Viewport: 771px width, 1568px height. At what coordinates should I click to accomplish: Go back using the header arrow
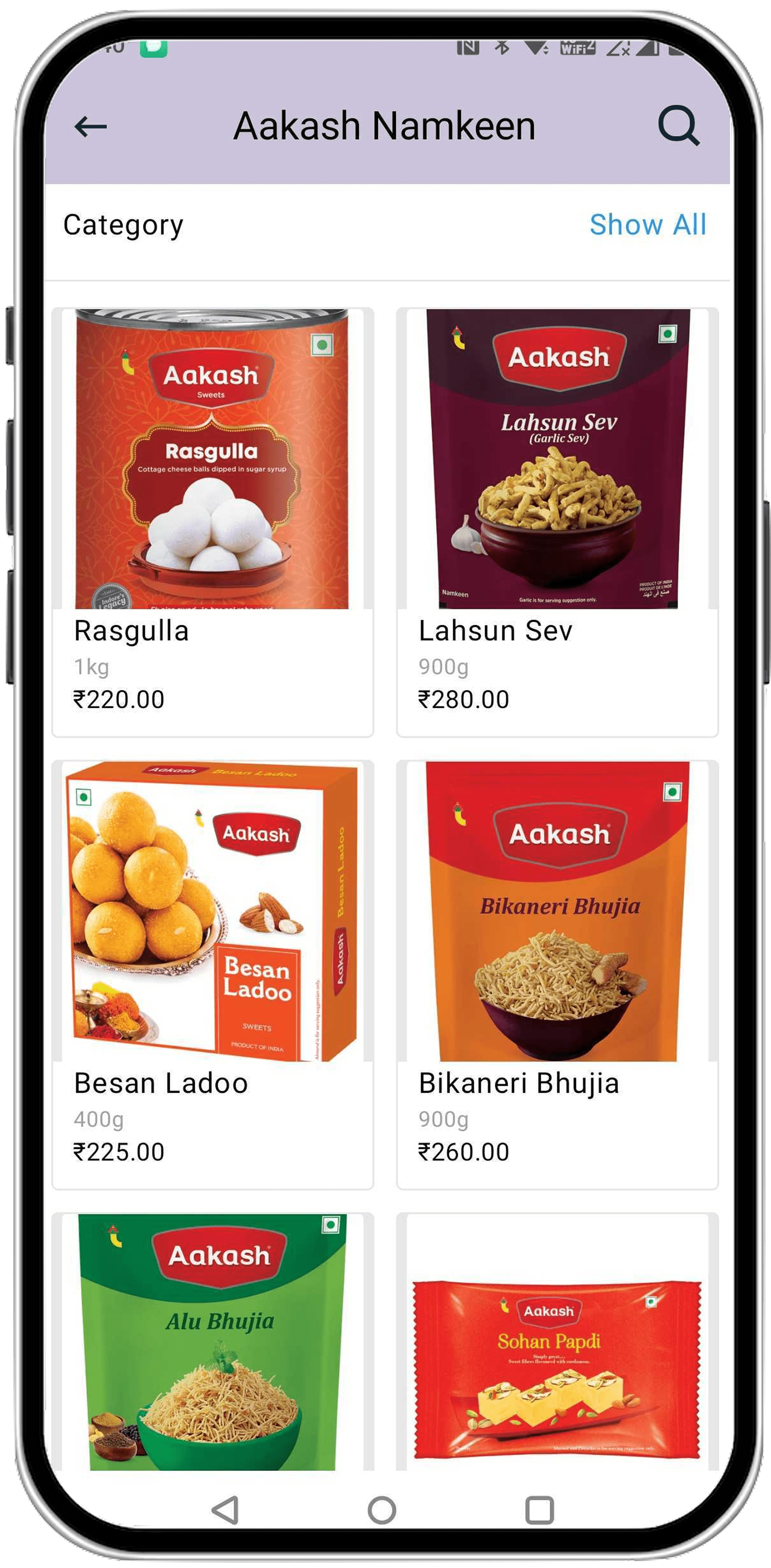pyautogui.click(x=91, y=127)
